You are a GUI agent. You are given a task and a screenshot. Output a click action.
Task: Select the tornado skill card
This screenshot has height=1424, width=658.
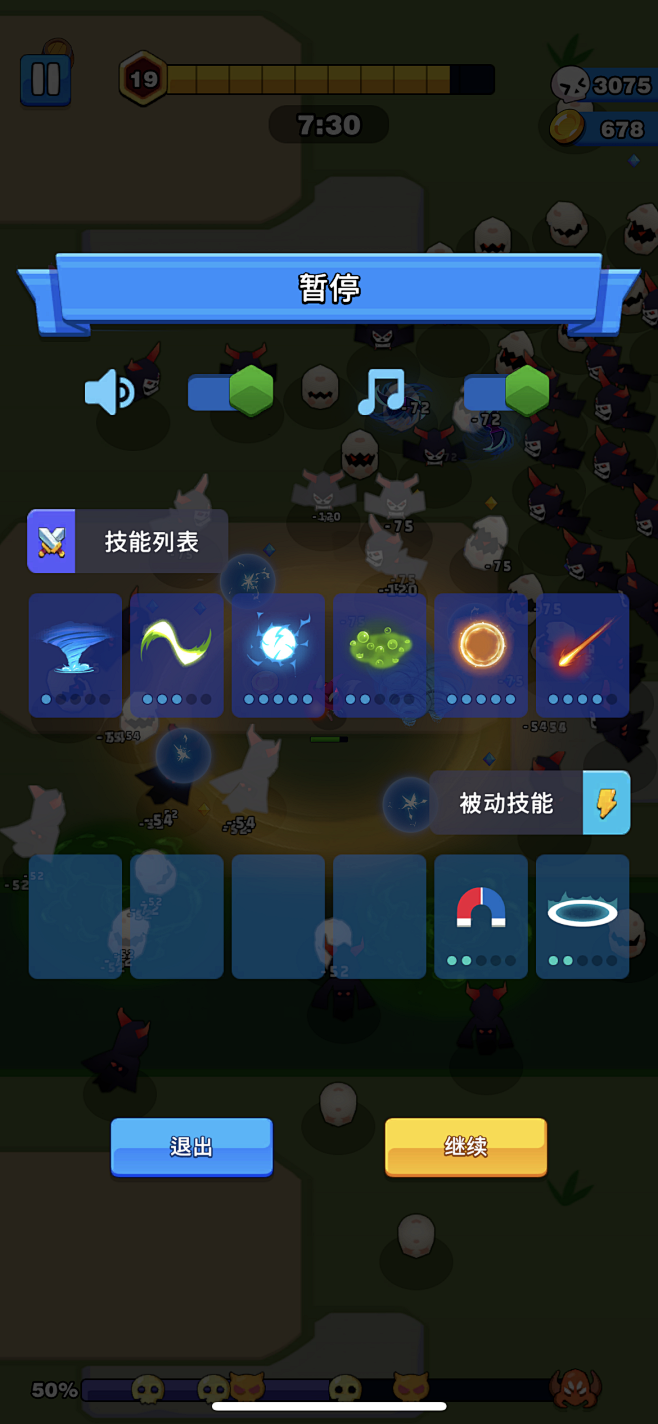pos(75,655)
